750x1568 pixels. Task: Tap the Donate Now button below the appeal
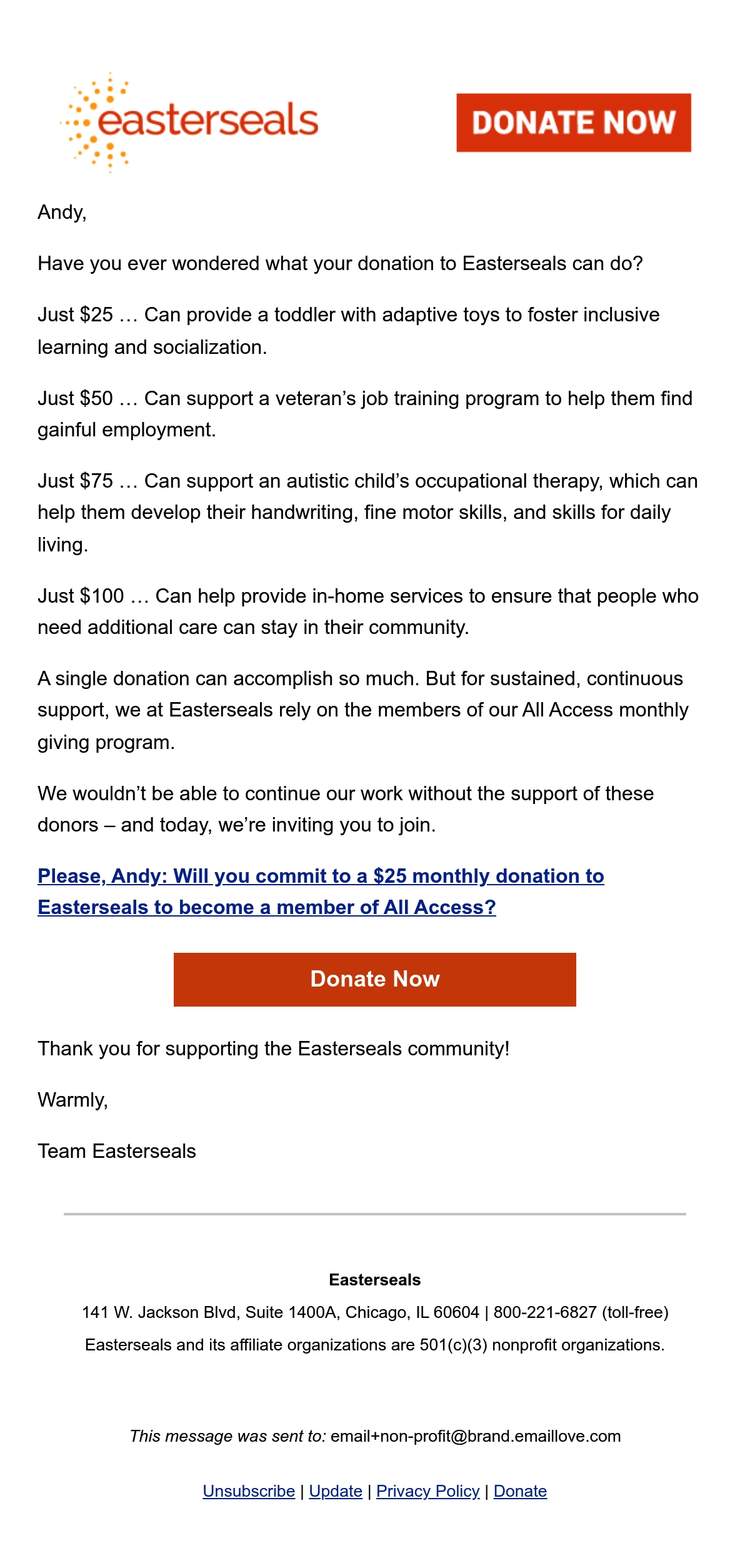pyautogui.click(x=375, y=979)
